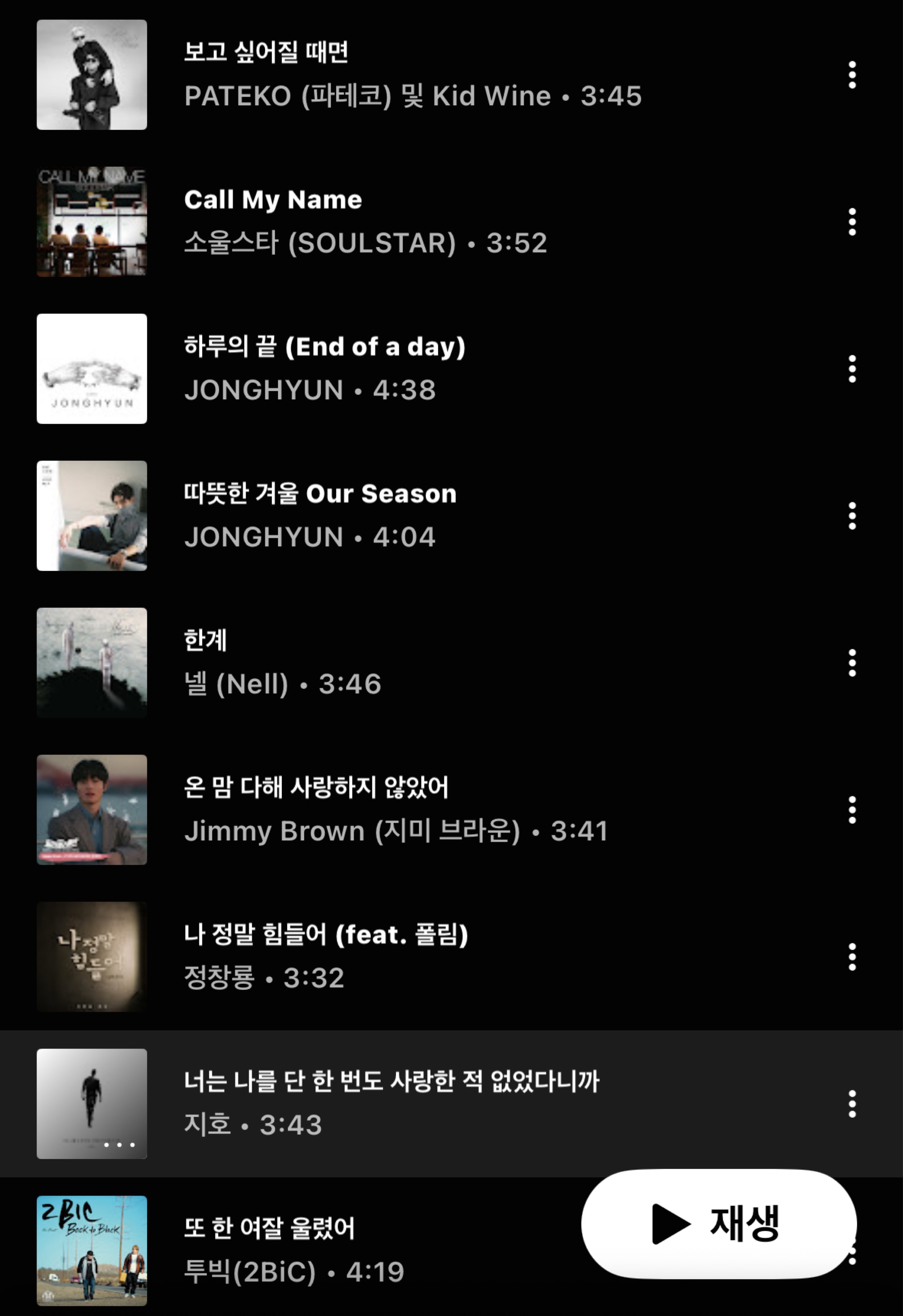903x1316 pixels.
Task: Play Call My Name by SOULSTAR
Action: point(397,222)
